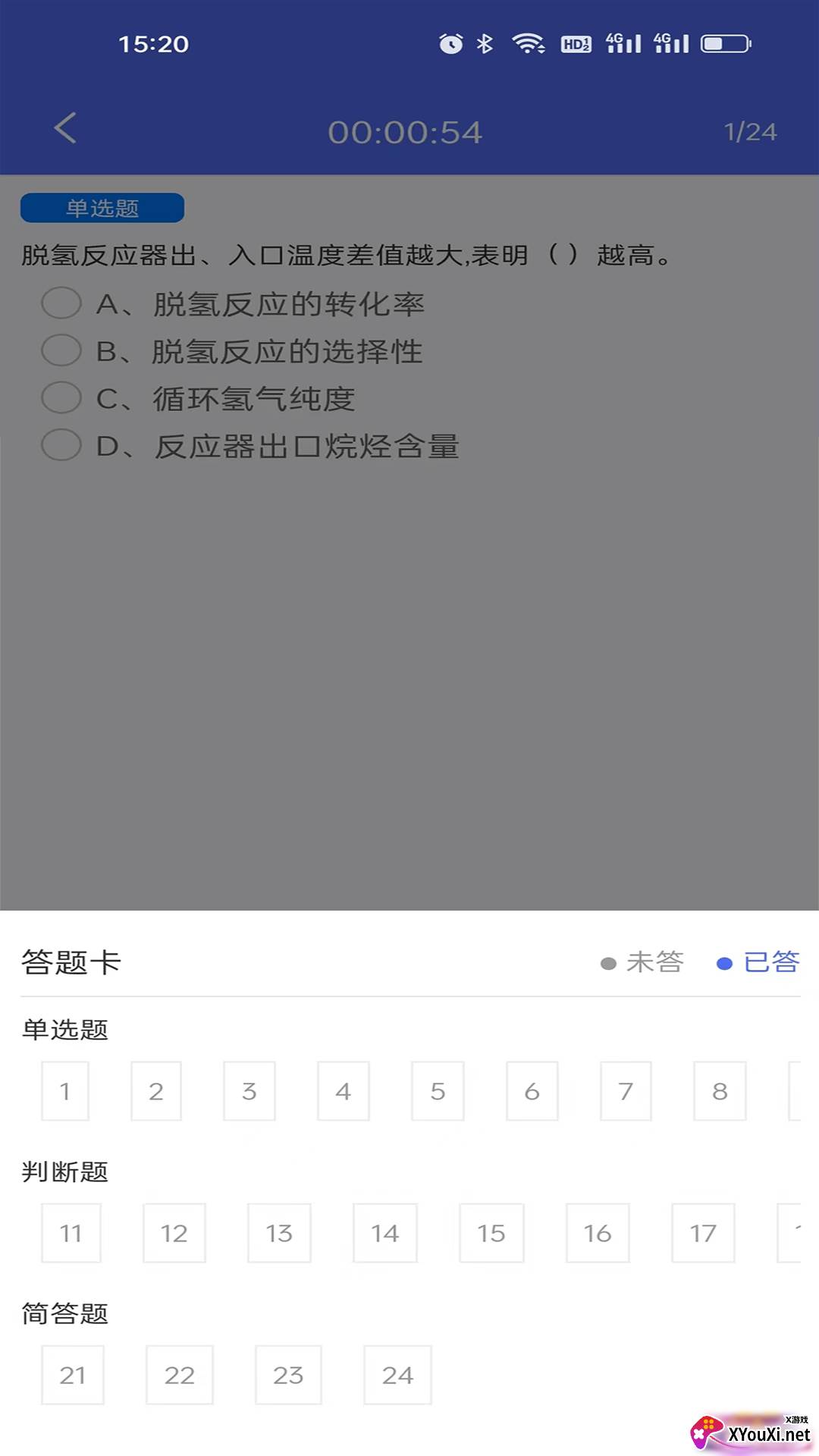Viewport: 819px width, 1456px height.
Task: Jump to question 23 in 简答题
Action: [x=288, y=1375]
